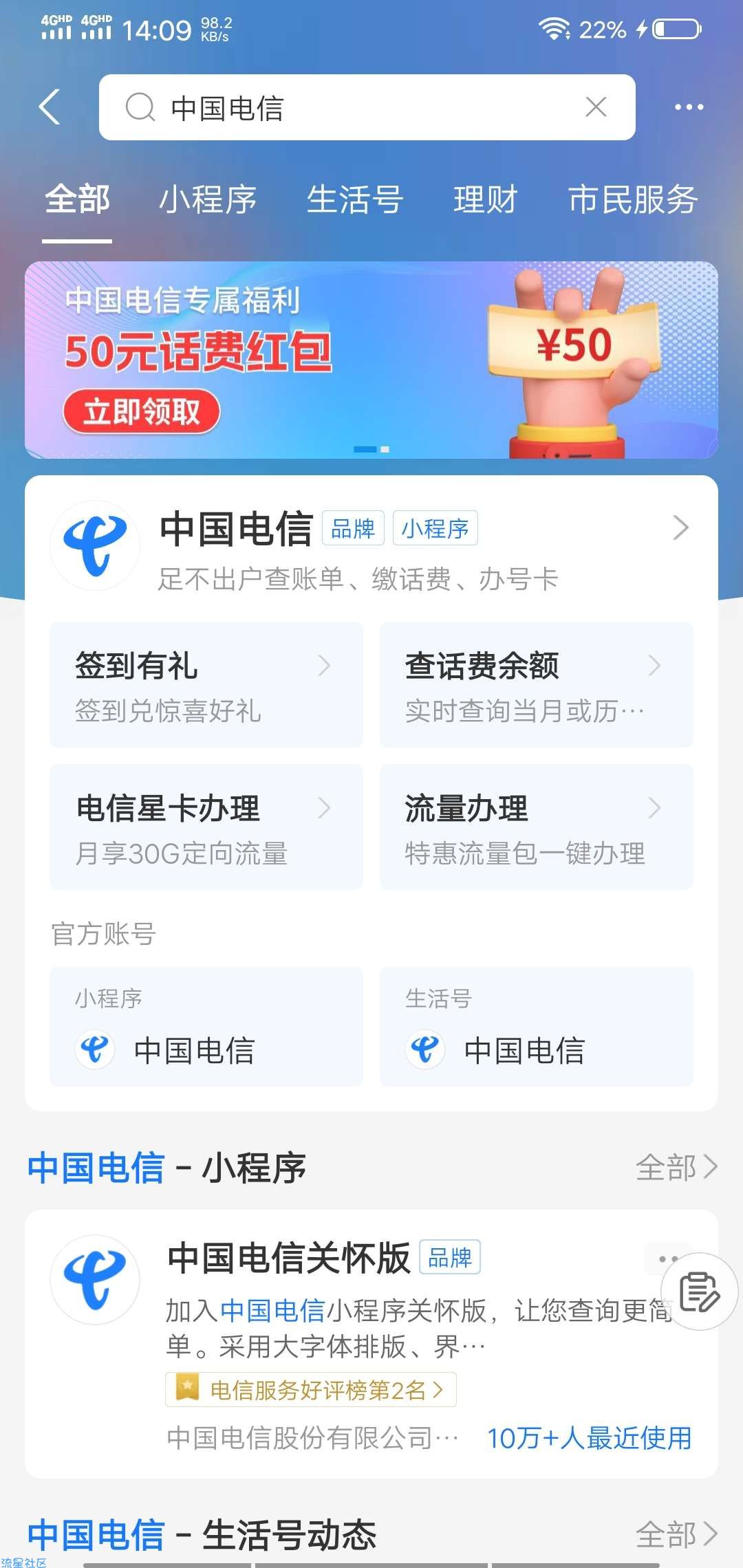
Task: Go back using the top-left arrow
Action: (x=50, y=107)
